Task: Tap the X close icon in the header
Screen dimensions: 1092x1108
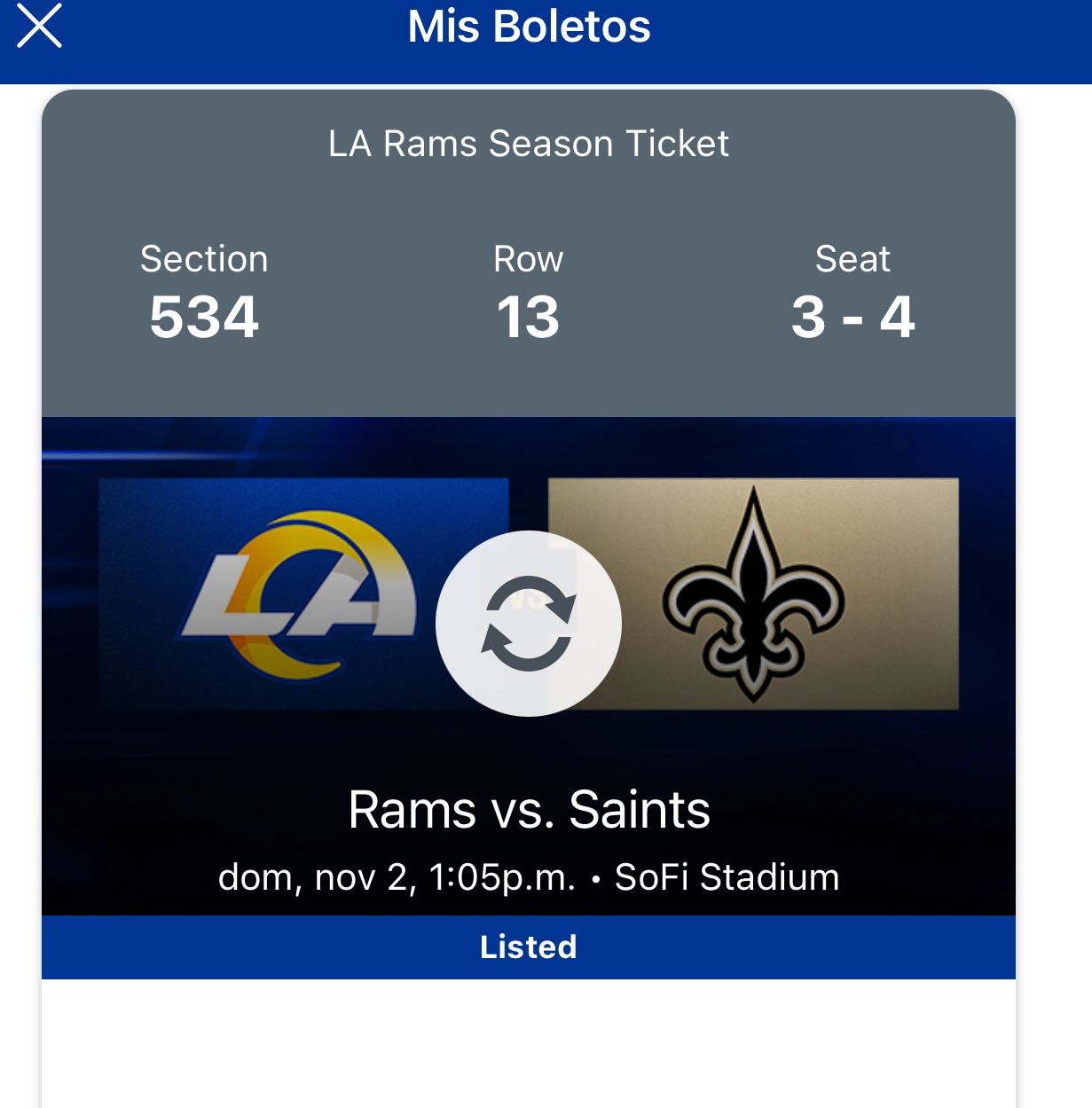Action: click(38, 28)
